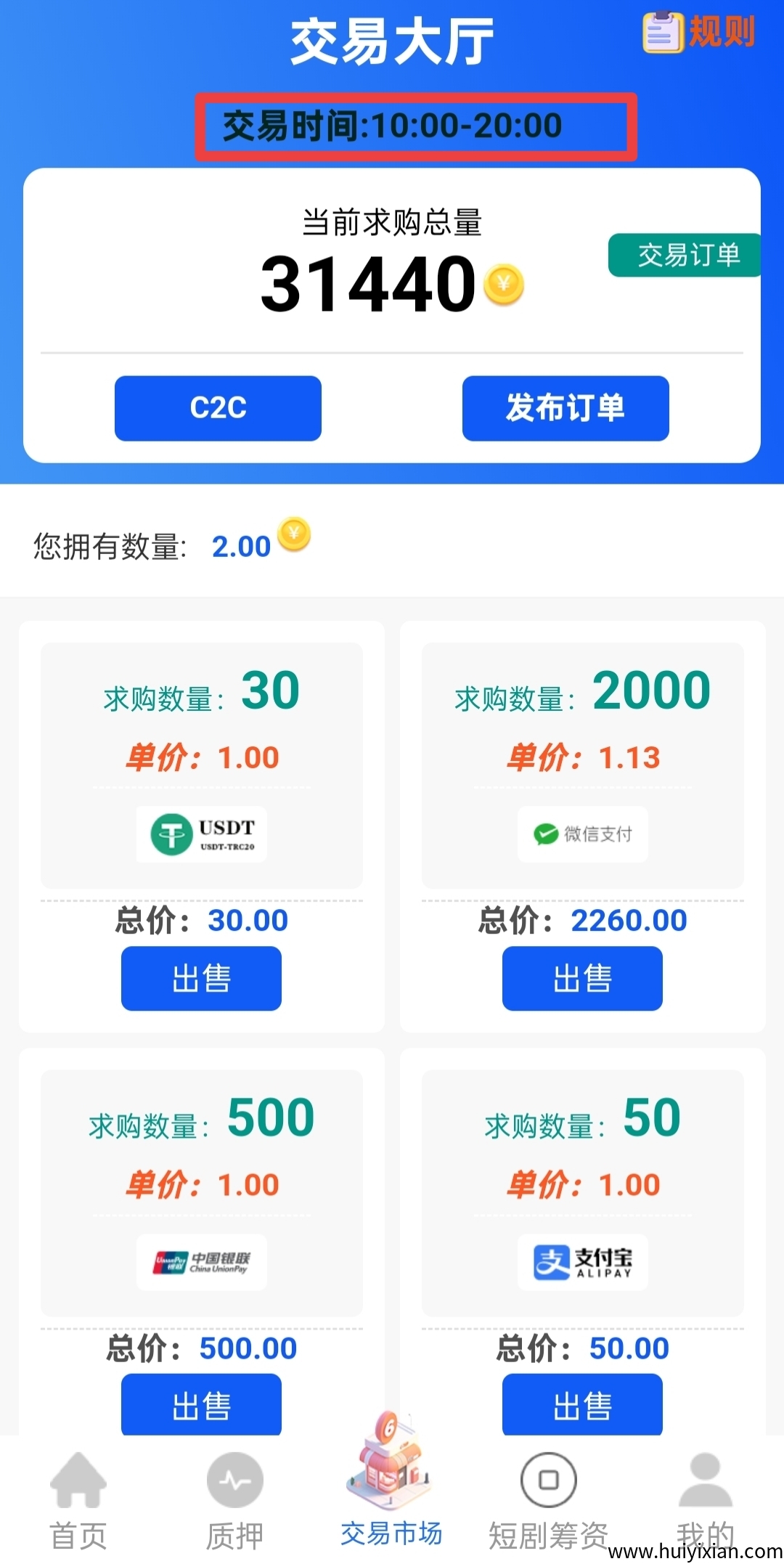Click the 发布订单 button
784x1564 pixels.
tap(565, 409)
